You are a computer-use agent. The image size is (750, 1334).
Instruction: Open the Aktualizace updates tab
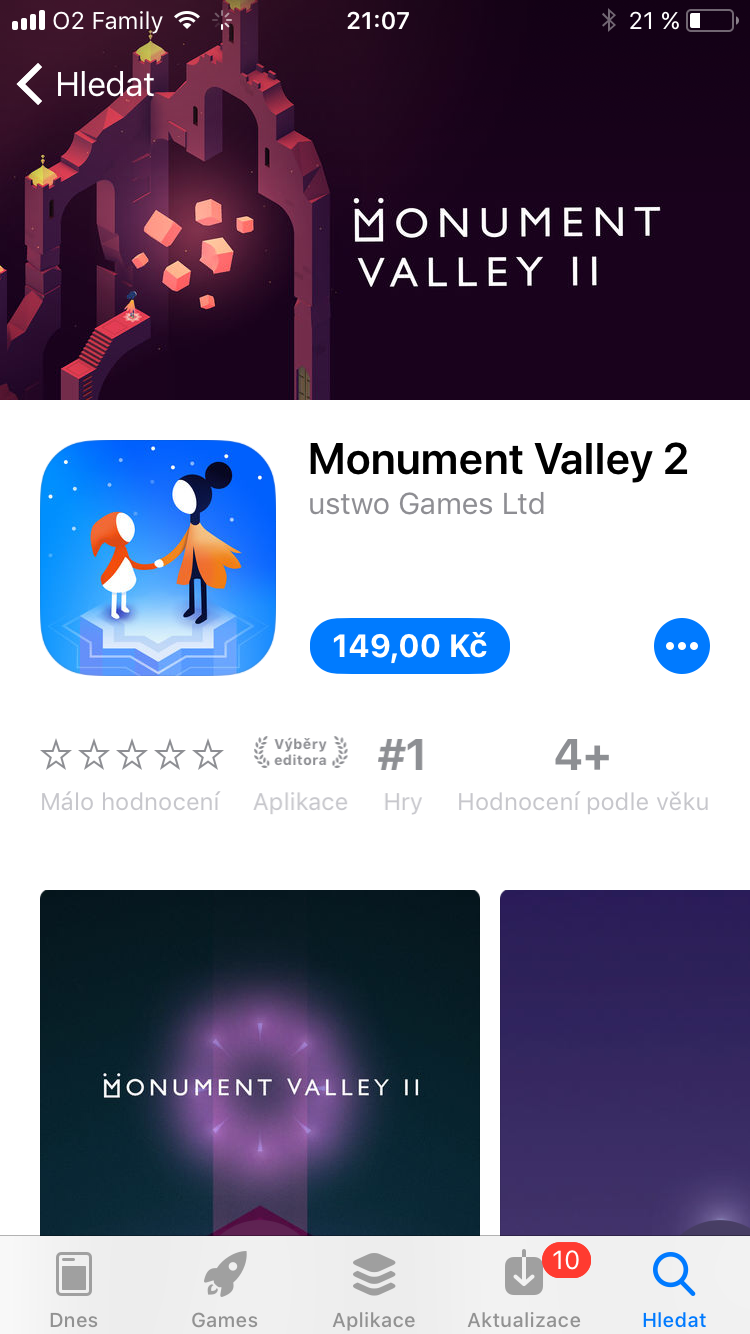coord(524,1288)
